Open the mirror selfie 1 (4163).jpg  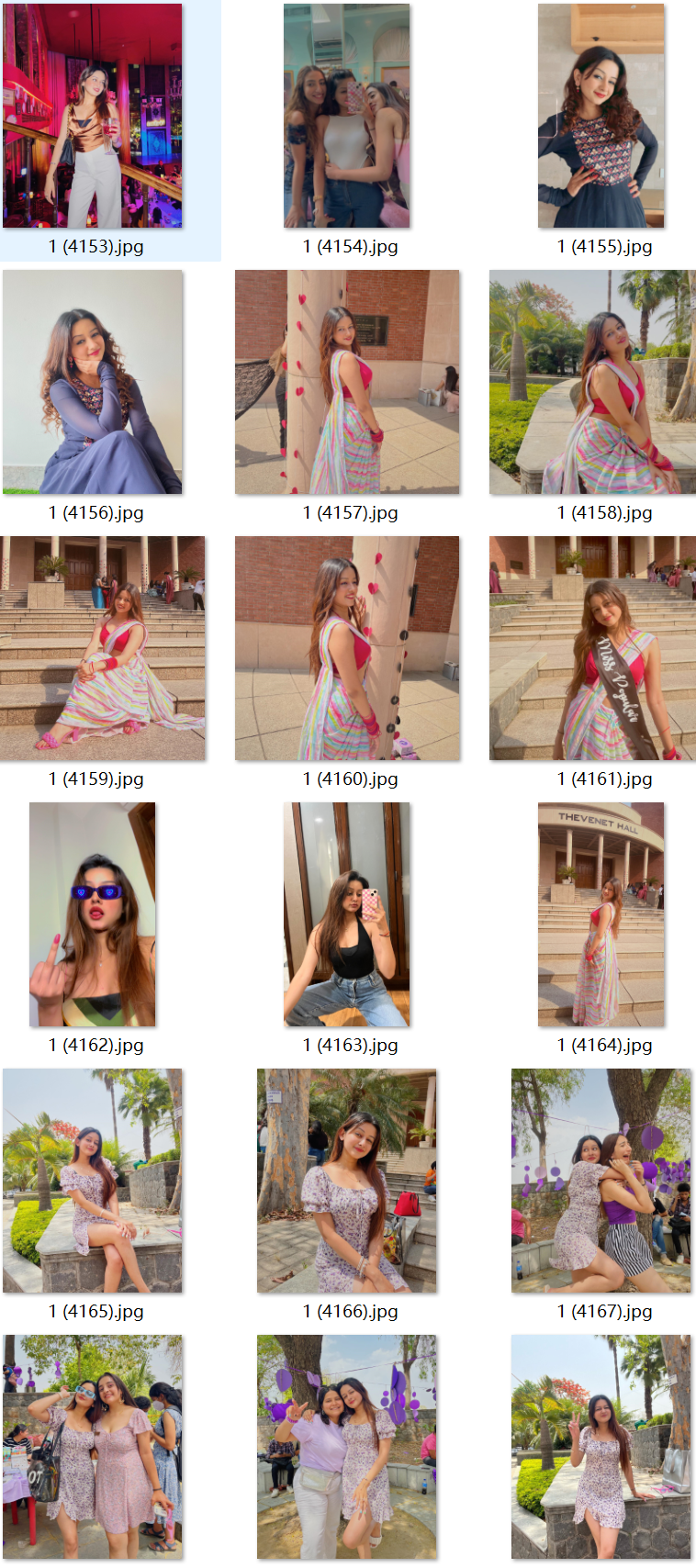pyautogui.click(x=346, y=914)
